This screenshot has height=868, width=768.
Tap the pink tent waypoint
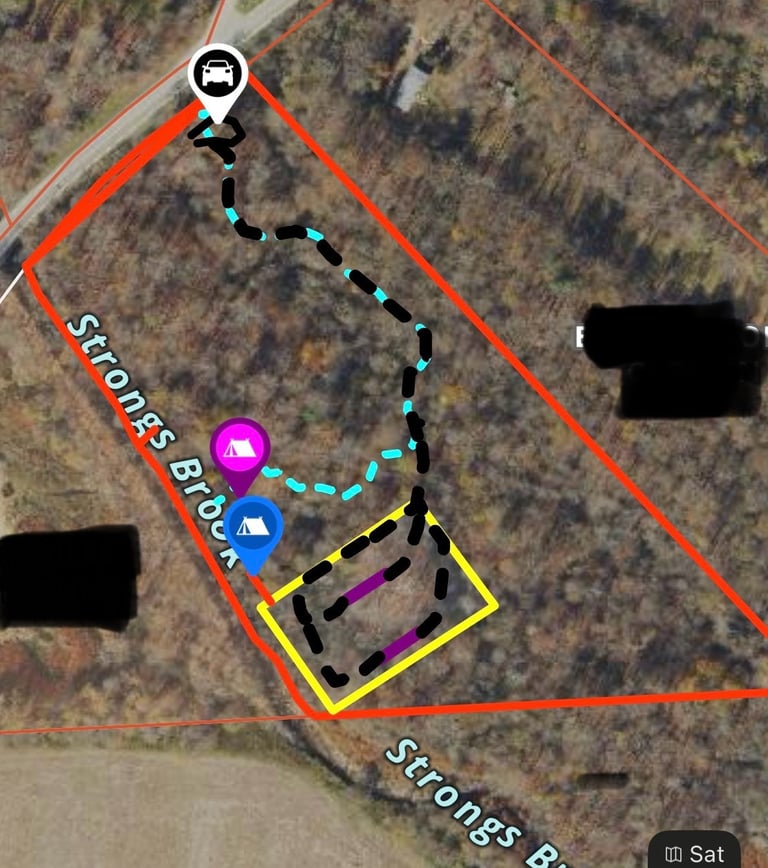click(239, 447)
